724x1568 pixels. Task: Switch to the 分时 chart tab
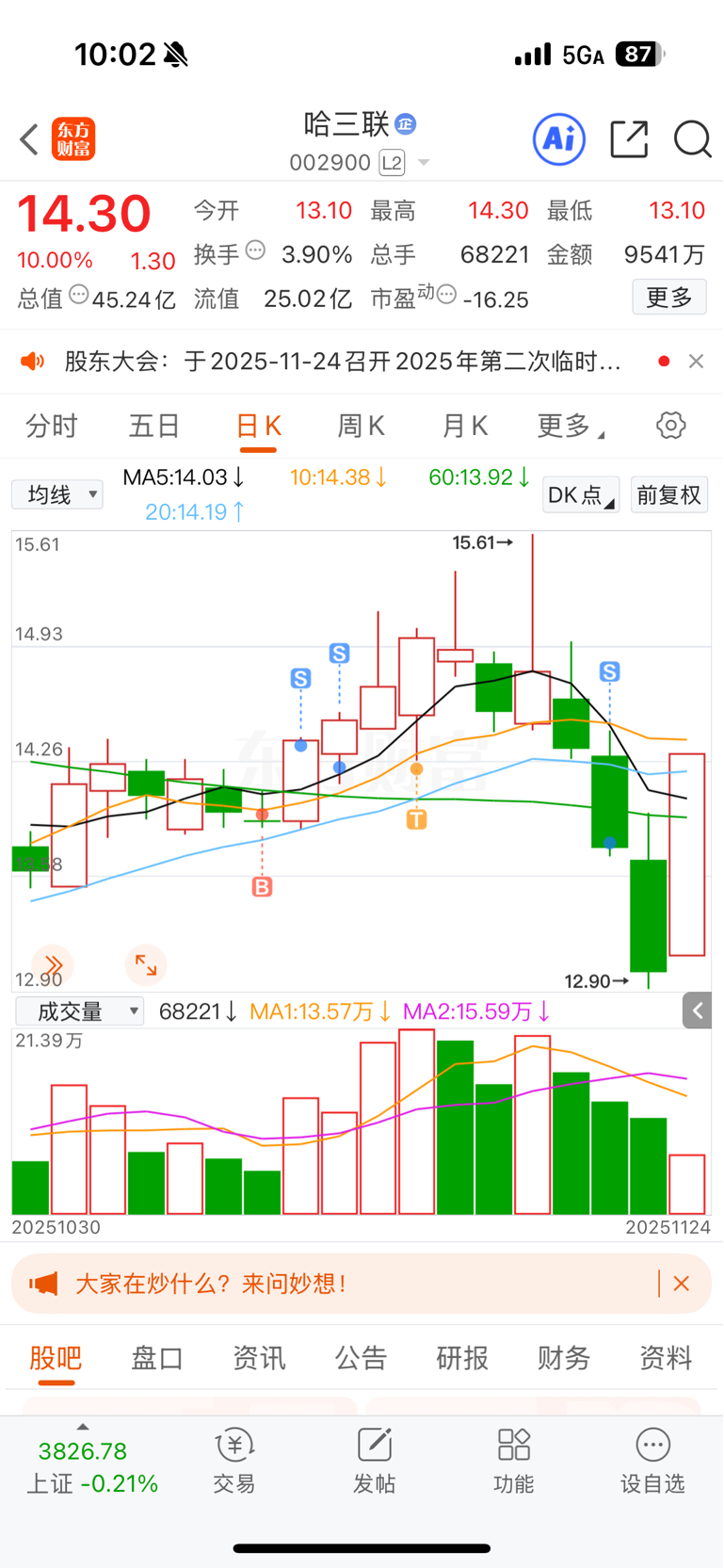pyautogui.click(x=51, y=427)
